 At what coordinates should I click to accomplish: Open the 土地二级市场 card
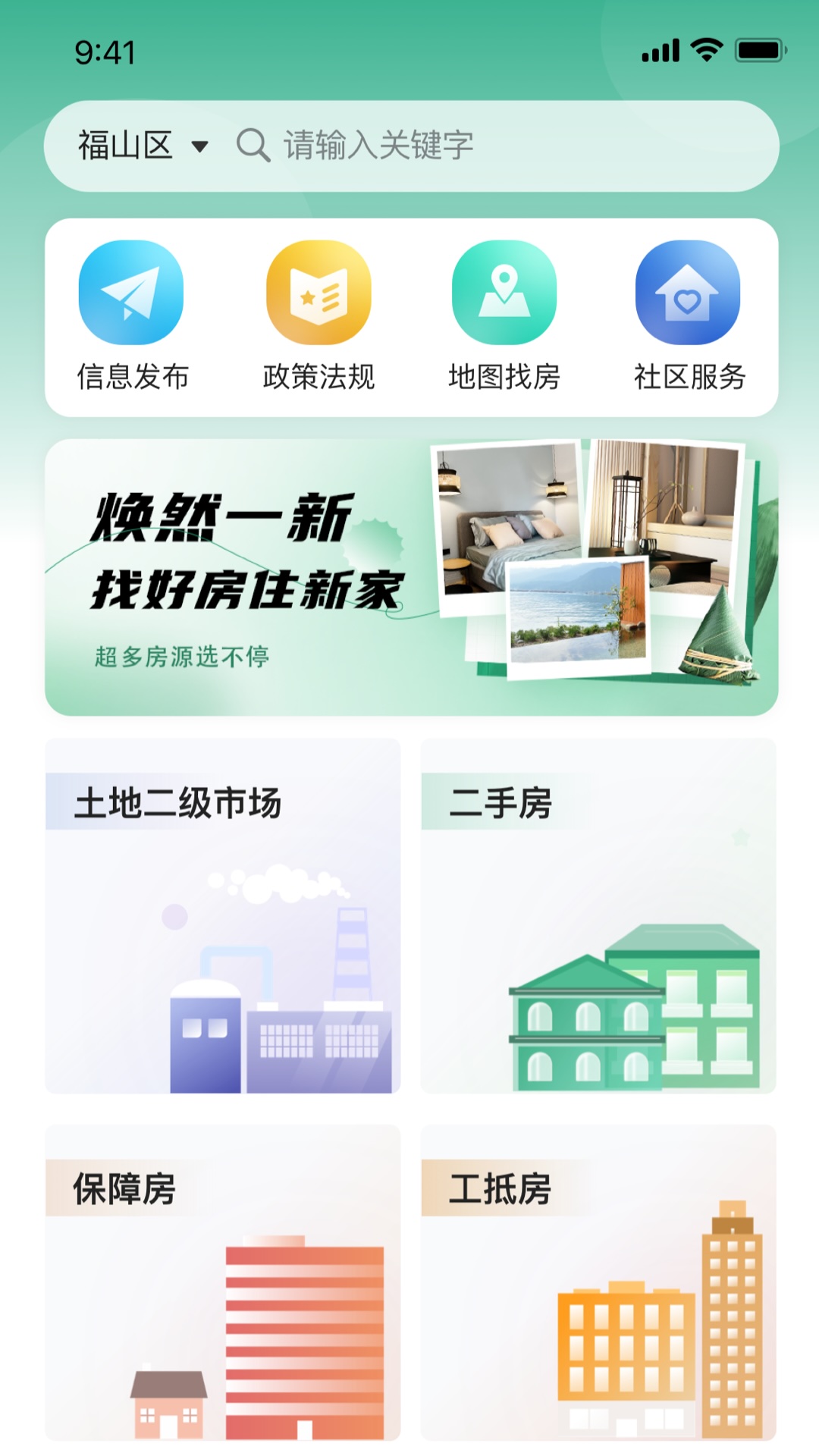(x=223, y=915)
